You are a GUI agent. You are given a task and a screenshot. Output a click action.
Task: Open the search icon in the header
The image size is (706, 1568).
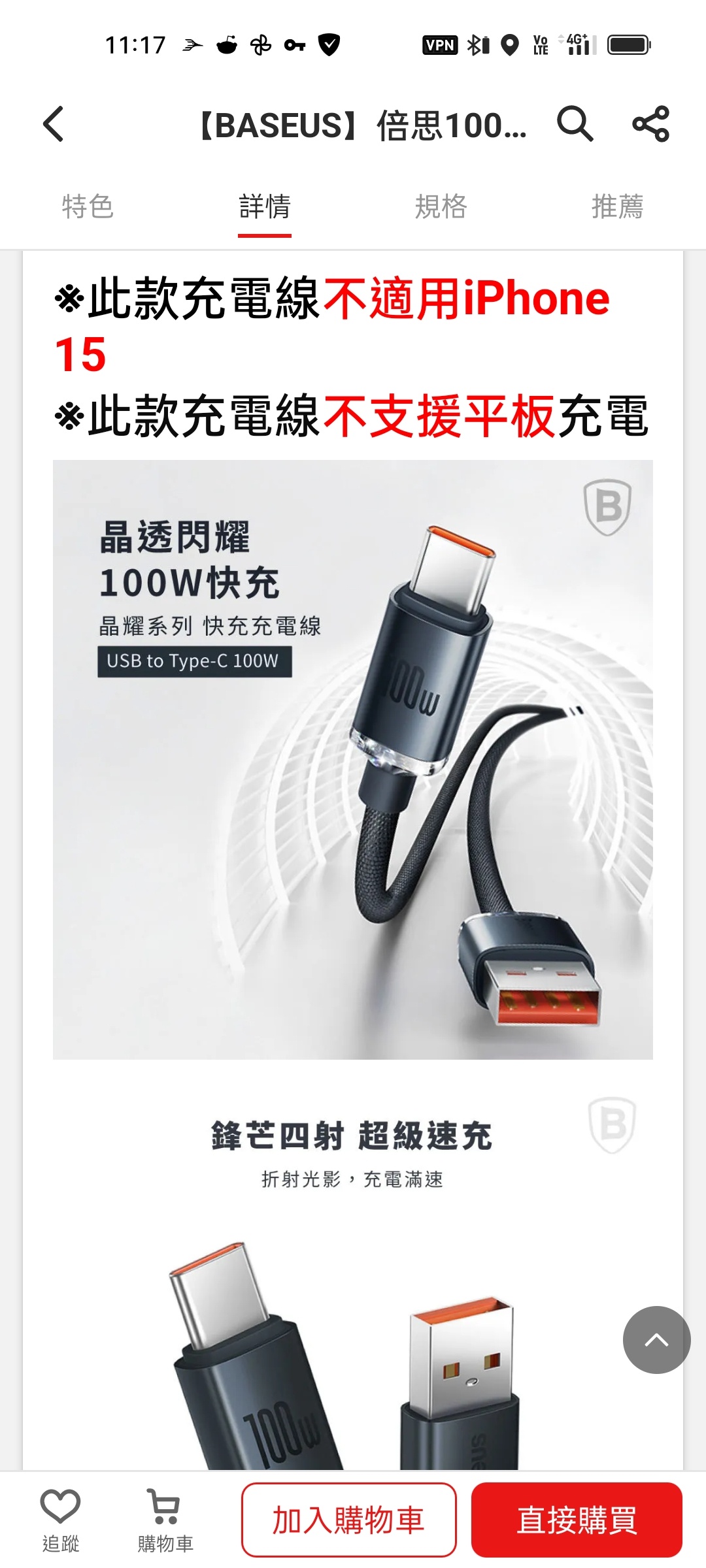click(575, 124)
